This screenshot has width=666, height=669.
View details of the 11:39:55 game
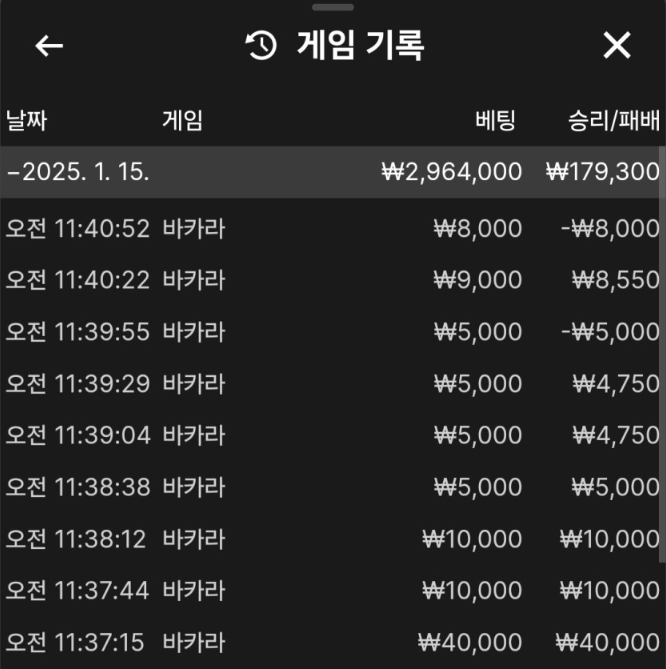(332, 332)
